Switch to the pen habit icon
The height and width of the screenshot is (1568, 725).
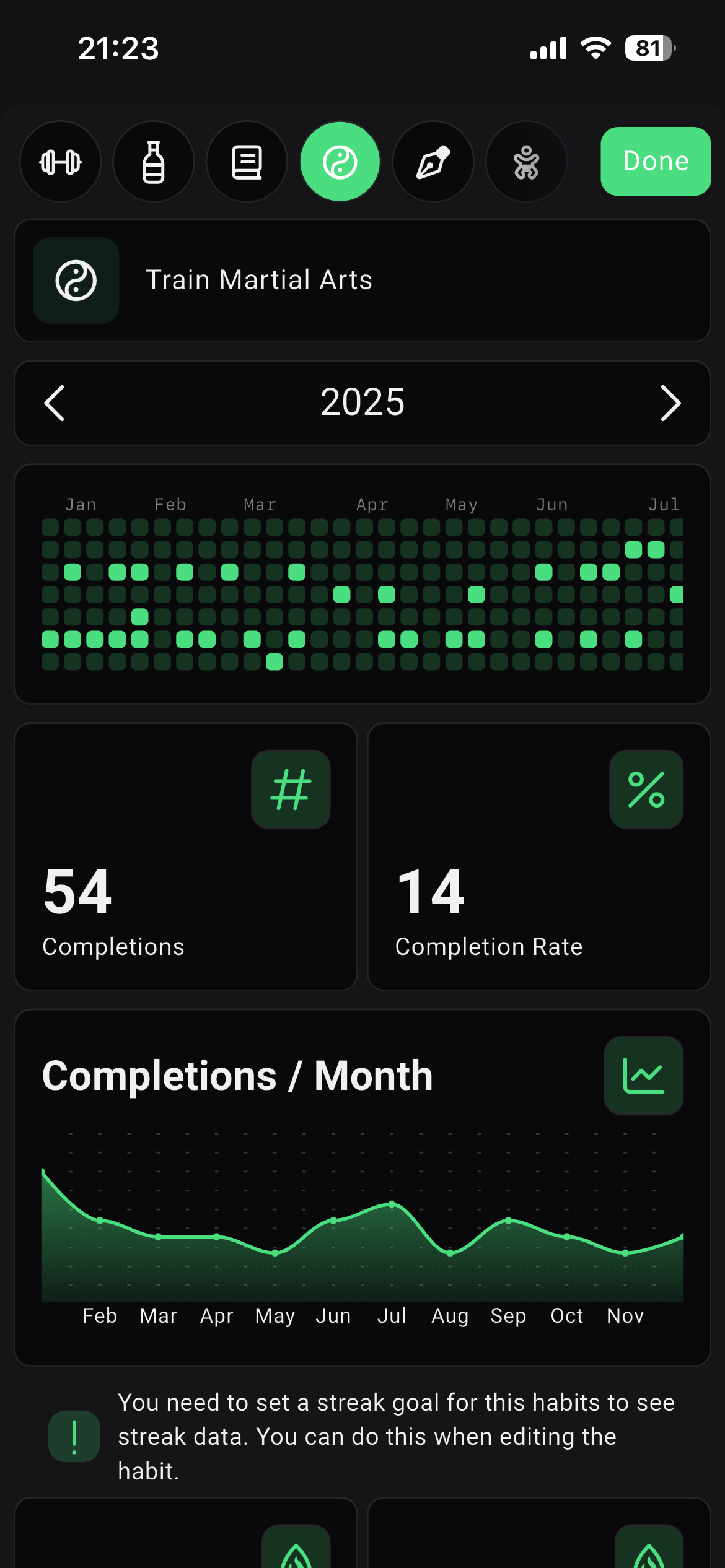click(433, 162)
